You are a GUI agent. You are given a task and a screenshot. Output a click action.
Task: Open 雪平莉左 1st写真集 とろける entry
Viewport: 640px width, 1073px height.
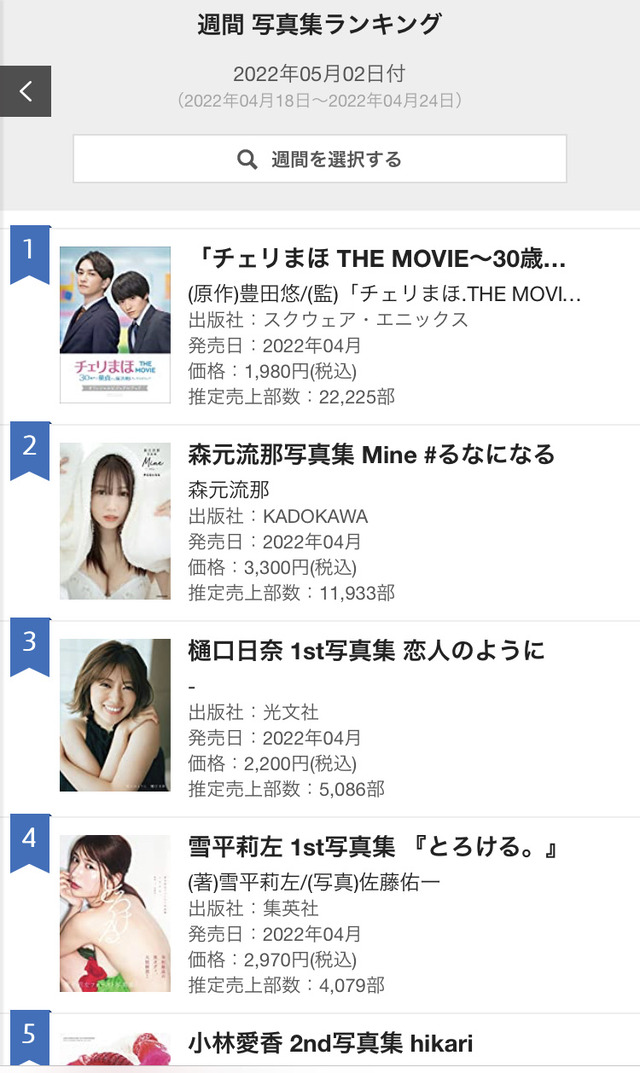click(x=320, y=915)
